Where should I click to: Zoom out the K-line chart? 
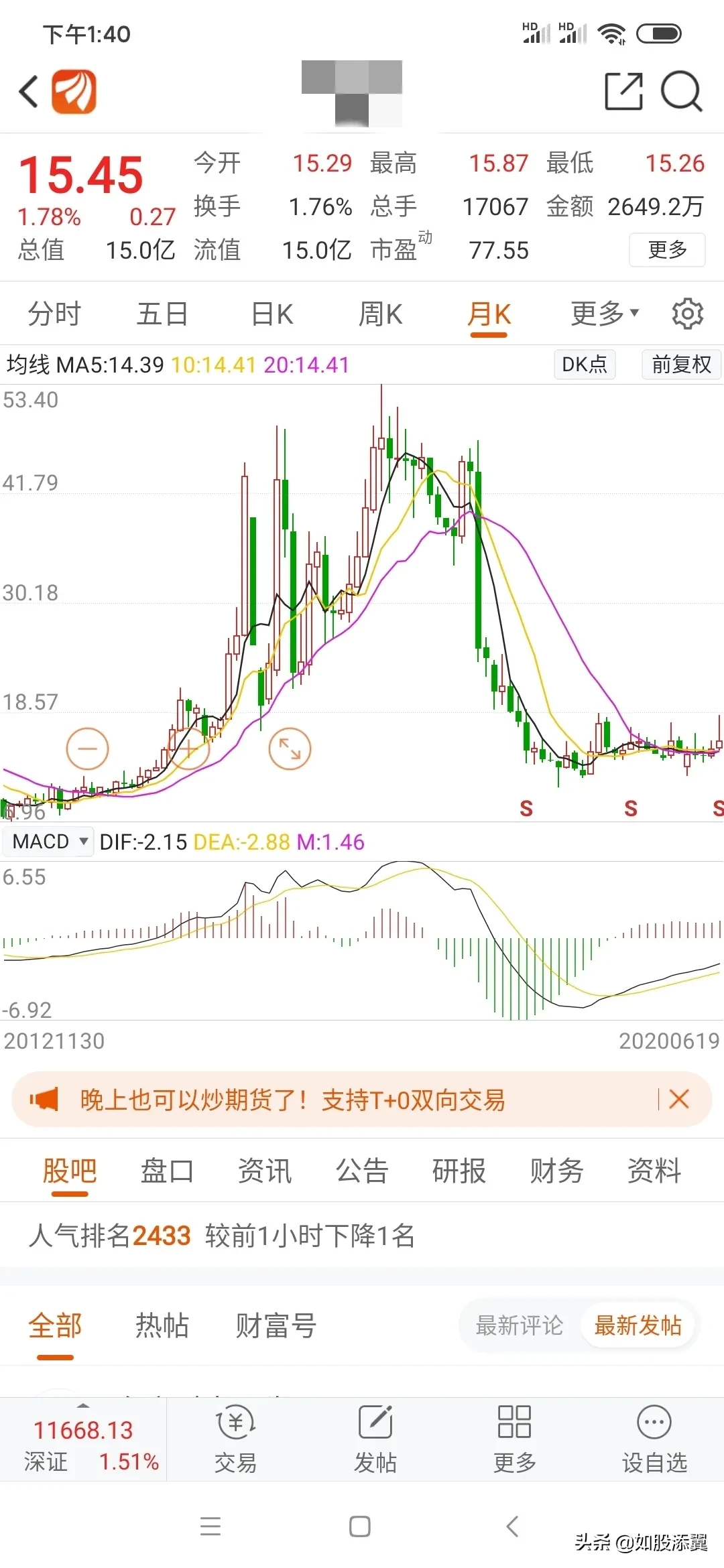pyautogui.click(x=87, y=748)
